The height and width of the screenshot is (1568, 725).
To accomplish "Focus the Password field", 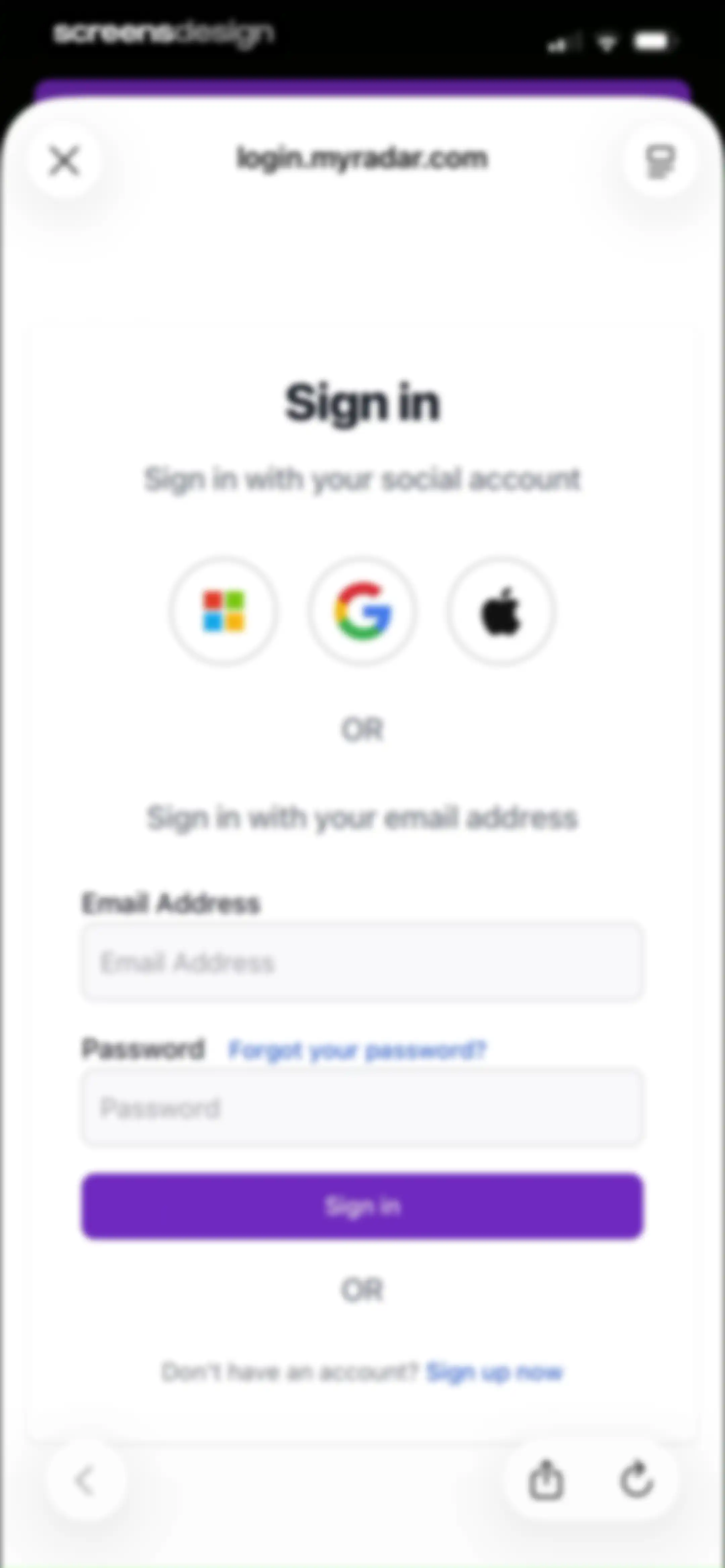I will pos(362,1107).
